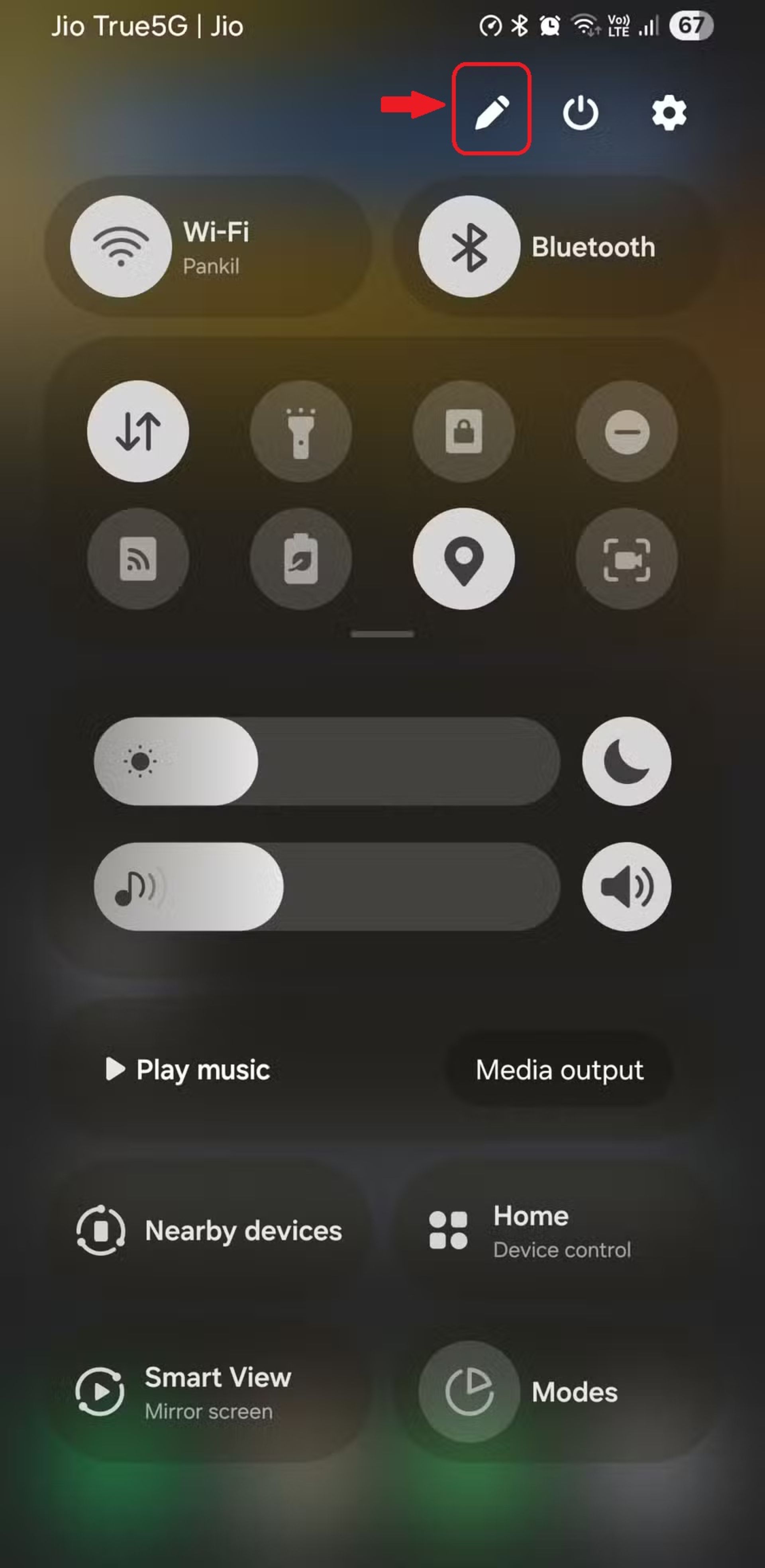Tap the sound mode speaker button
The image size is (765, 1568).
[626, 886]
